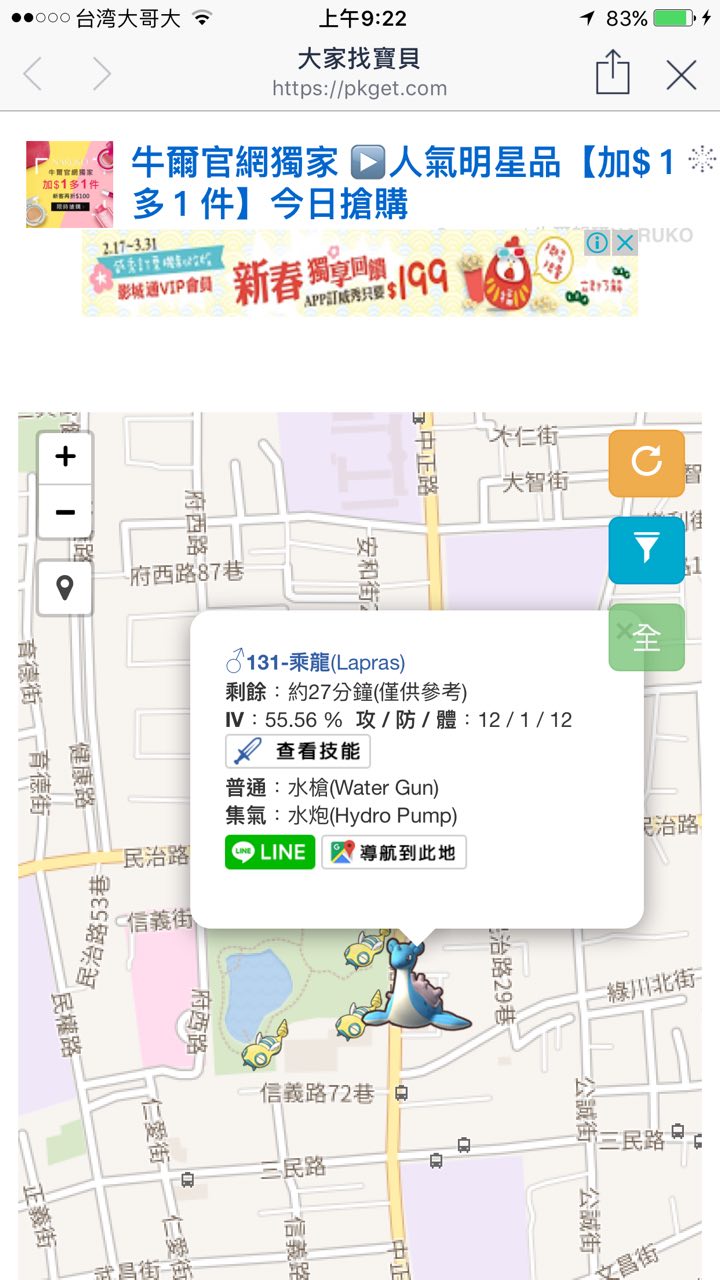View Lapras moves with 查看技能
The width and height of the screenshot is (720, 1280).
click(x=298, y=751)
